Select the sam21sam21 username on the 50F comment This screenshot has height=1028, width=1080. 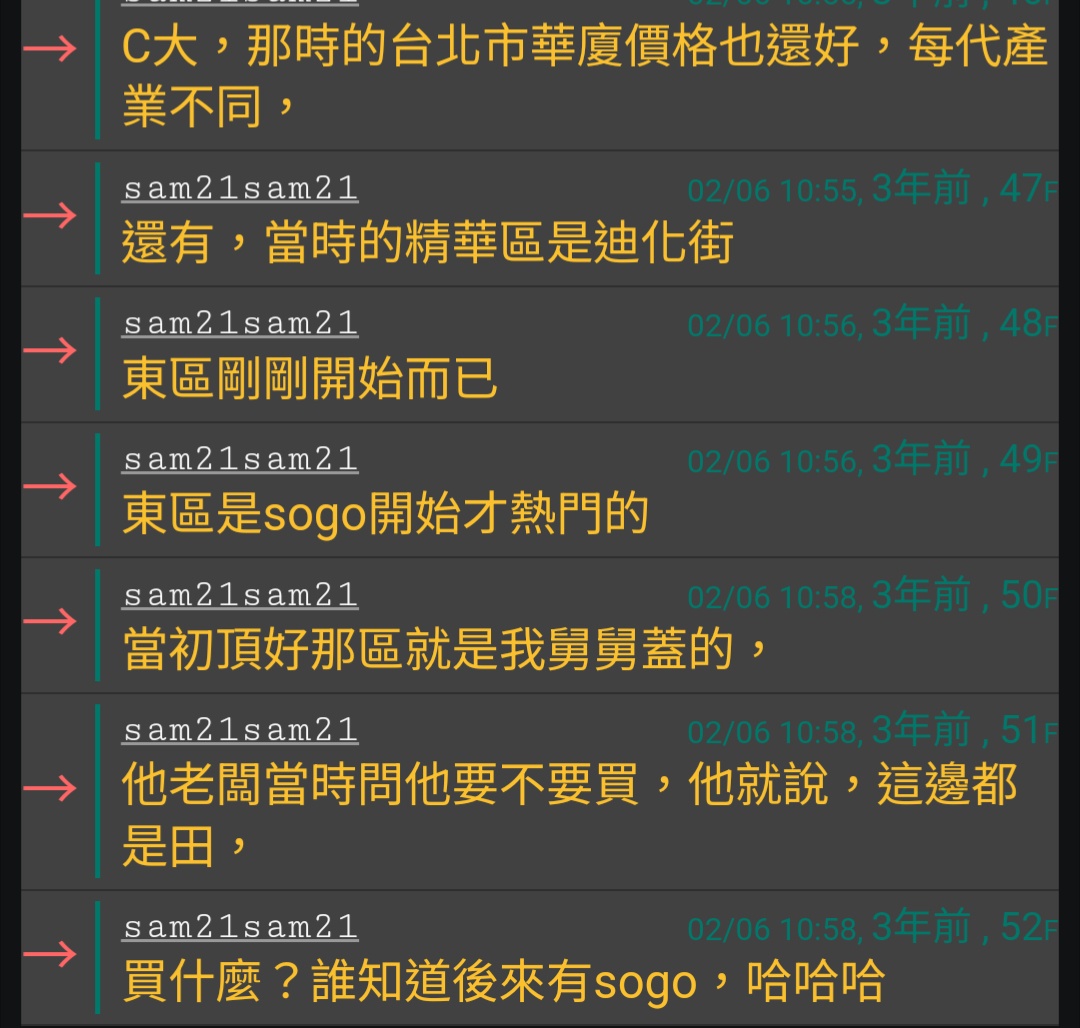pyautogui.click(x=240, y=595)
